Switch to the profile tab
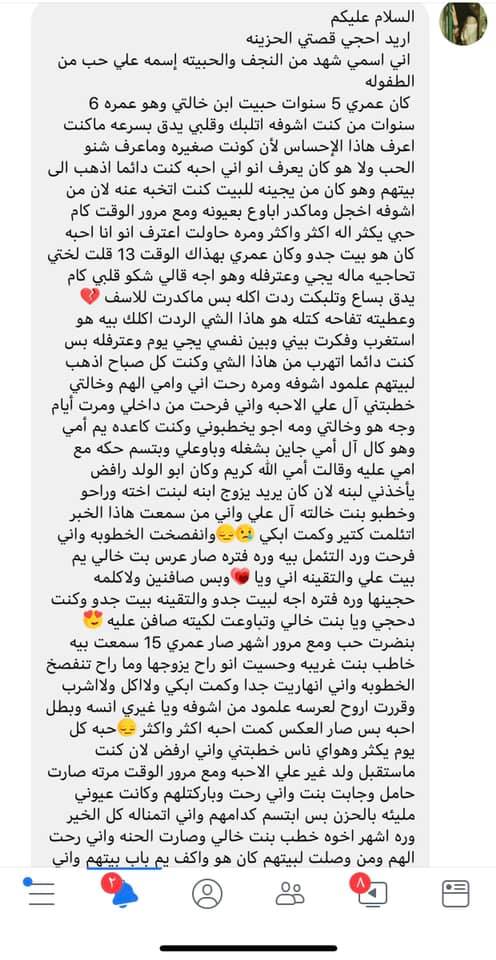The height and width of the screenshot is (960, 496). [207, 894]
